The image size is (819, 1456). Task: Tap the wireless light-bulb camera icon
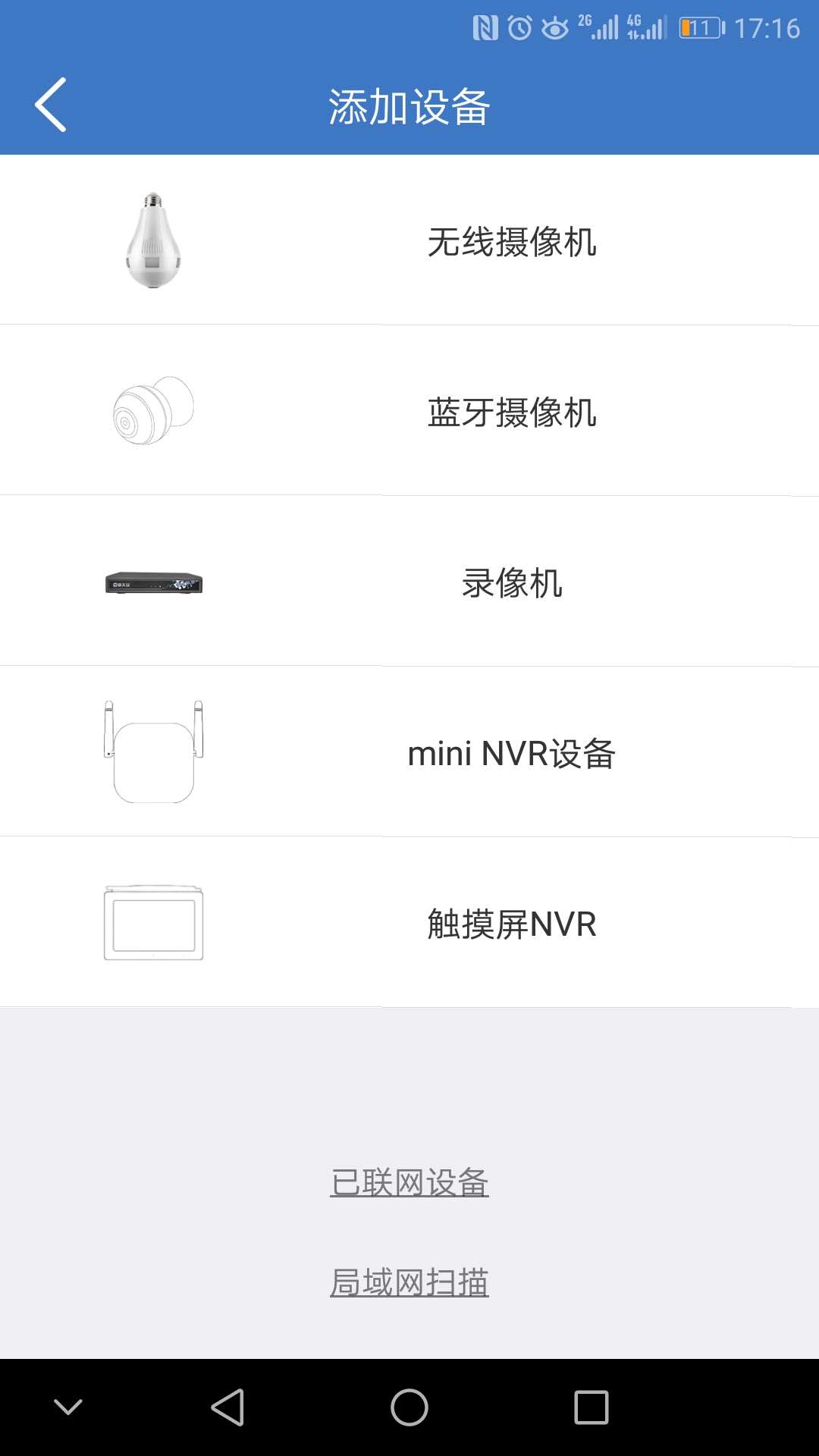154,239
